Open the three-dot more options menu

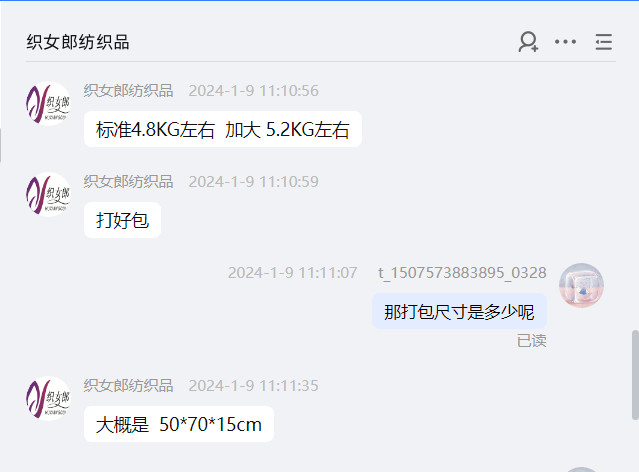pos(566,42)
